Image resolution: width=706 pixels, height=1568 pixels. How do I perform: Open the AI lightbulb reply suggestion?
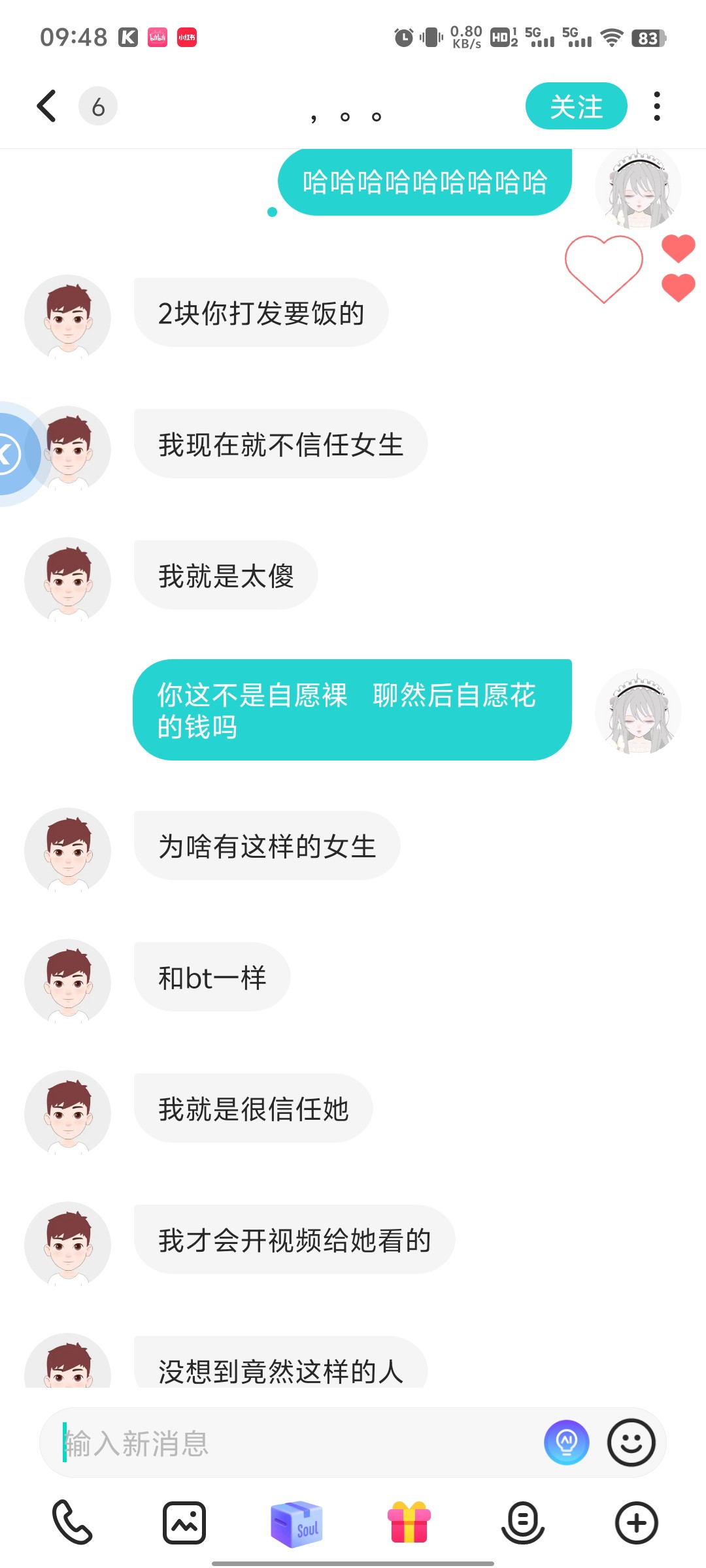(567, 1443)
